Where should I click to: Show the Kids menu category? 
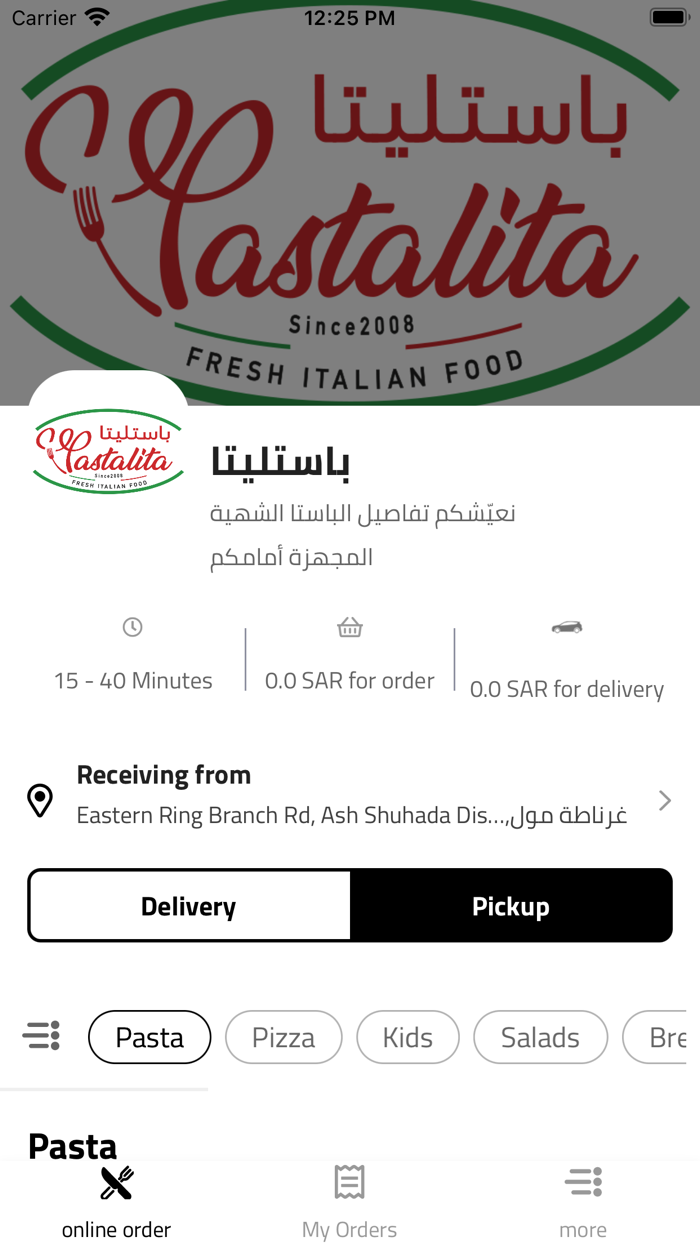[408, 1037]
